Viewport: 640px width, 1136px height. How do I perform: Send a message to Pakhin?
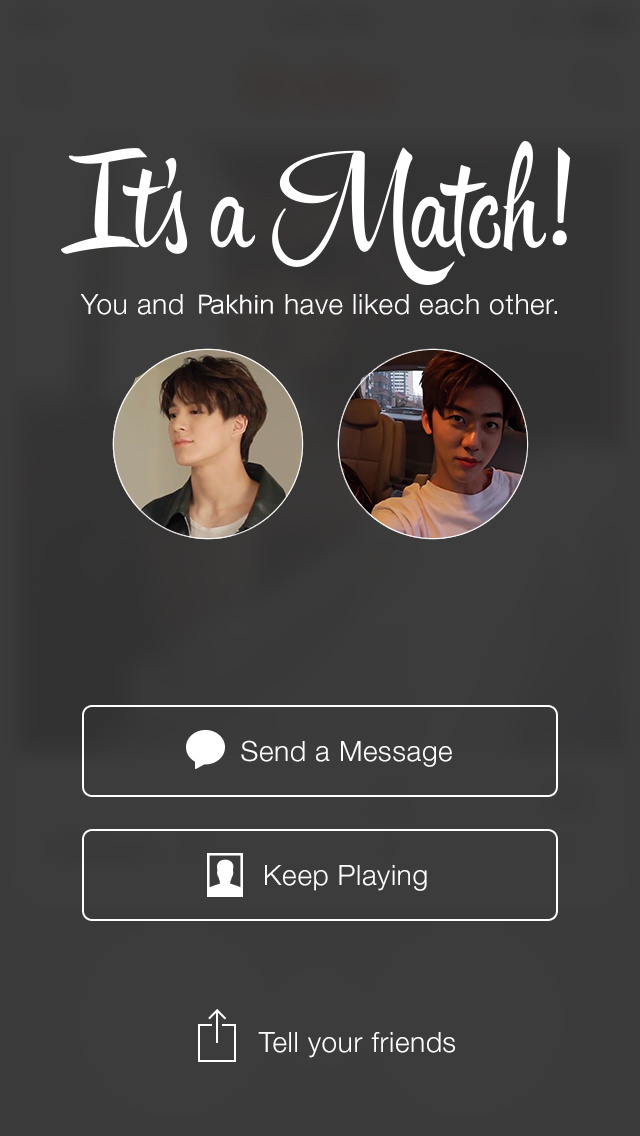click(x=320, y=751)
